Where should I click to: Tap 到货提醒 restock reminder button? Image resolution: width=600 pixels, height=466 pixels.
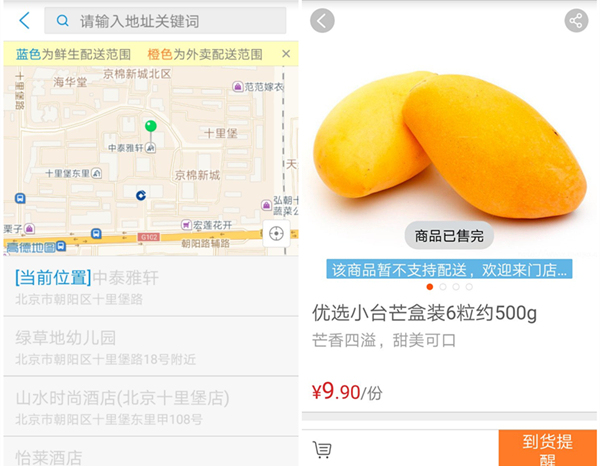(548, 448)
